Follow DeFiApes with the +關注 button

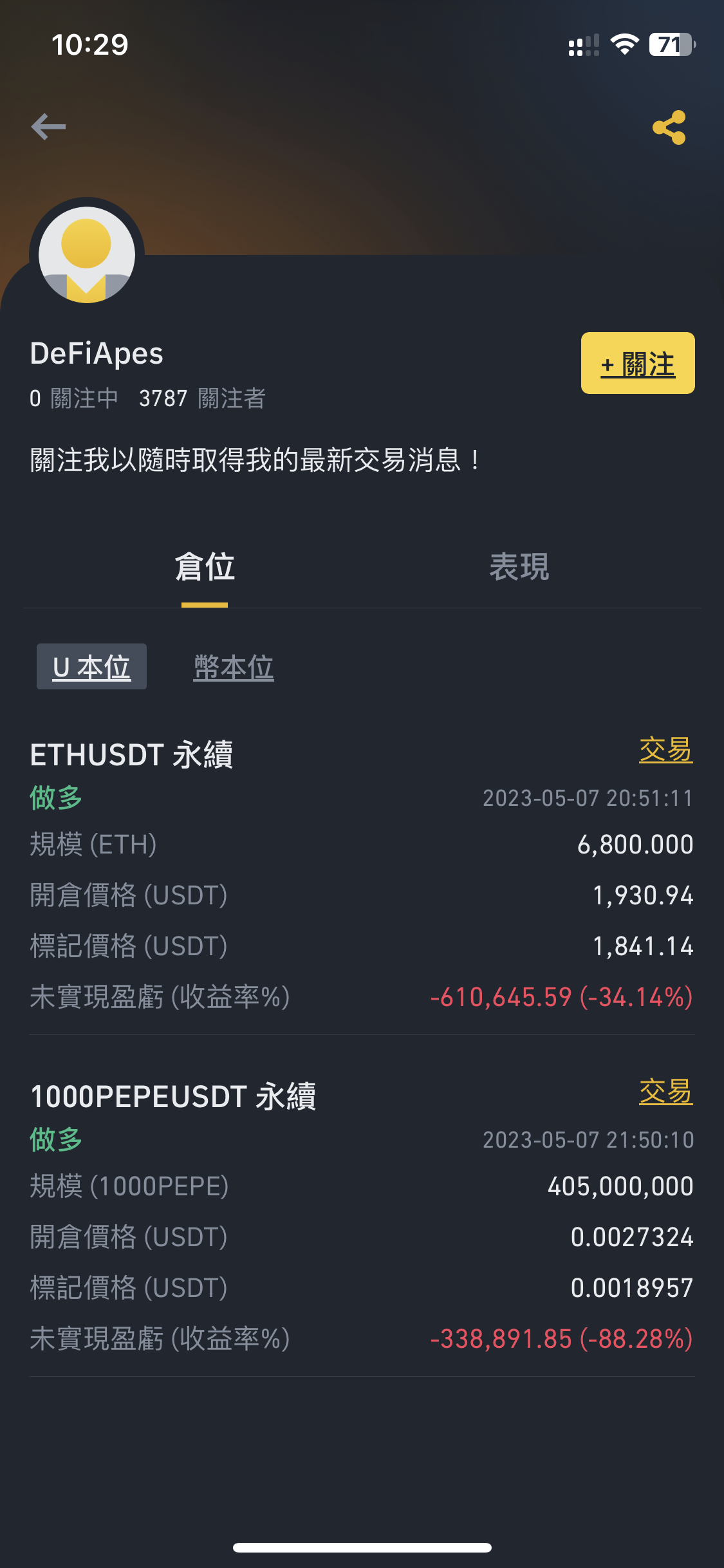point(638,363)
